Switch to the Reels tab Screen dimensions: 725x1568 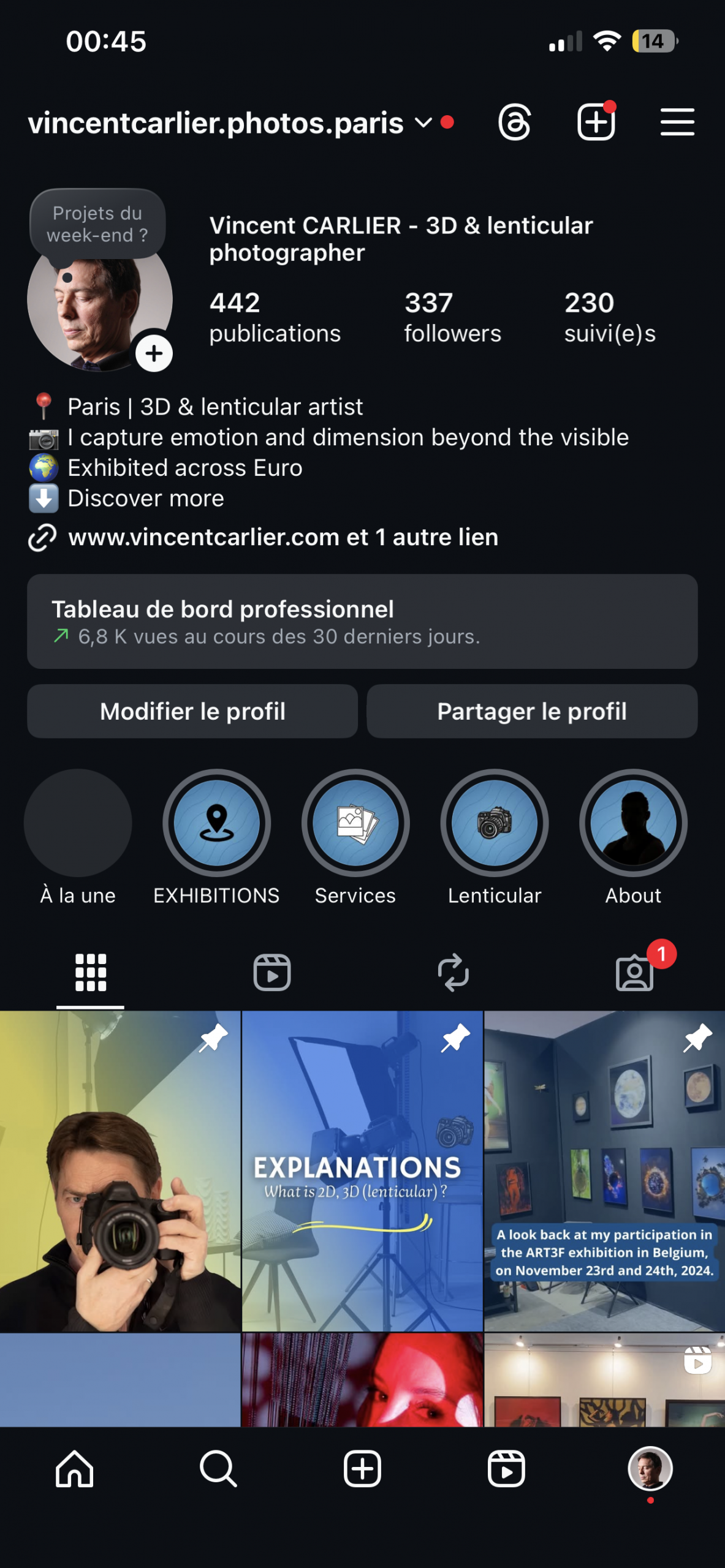coord(271,973)
